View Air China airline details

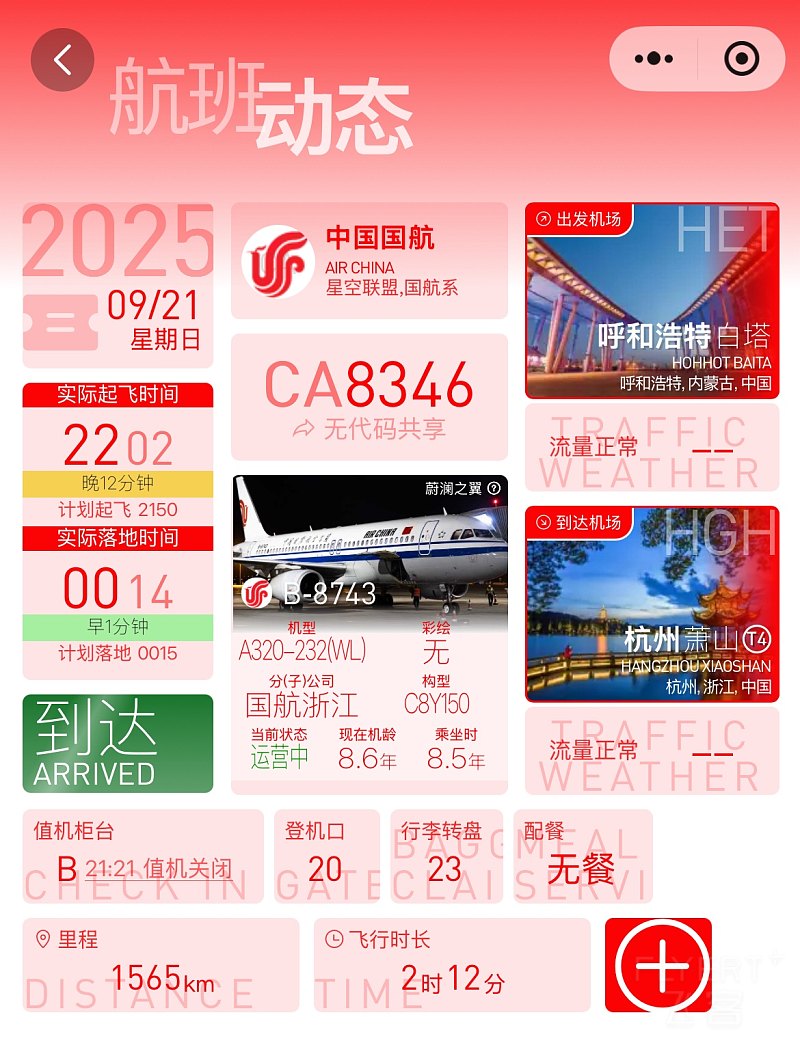click(369, 261)
